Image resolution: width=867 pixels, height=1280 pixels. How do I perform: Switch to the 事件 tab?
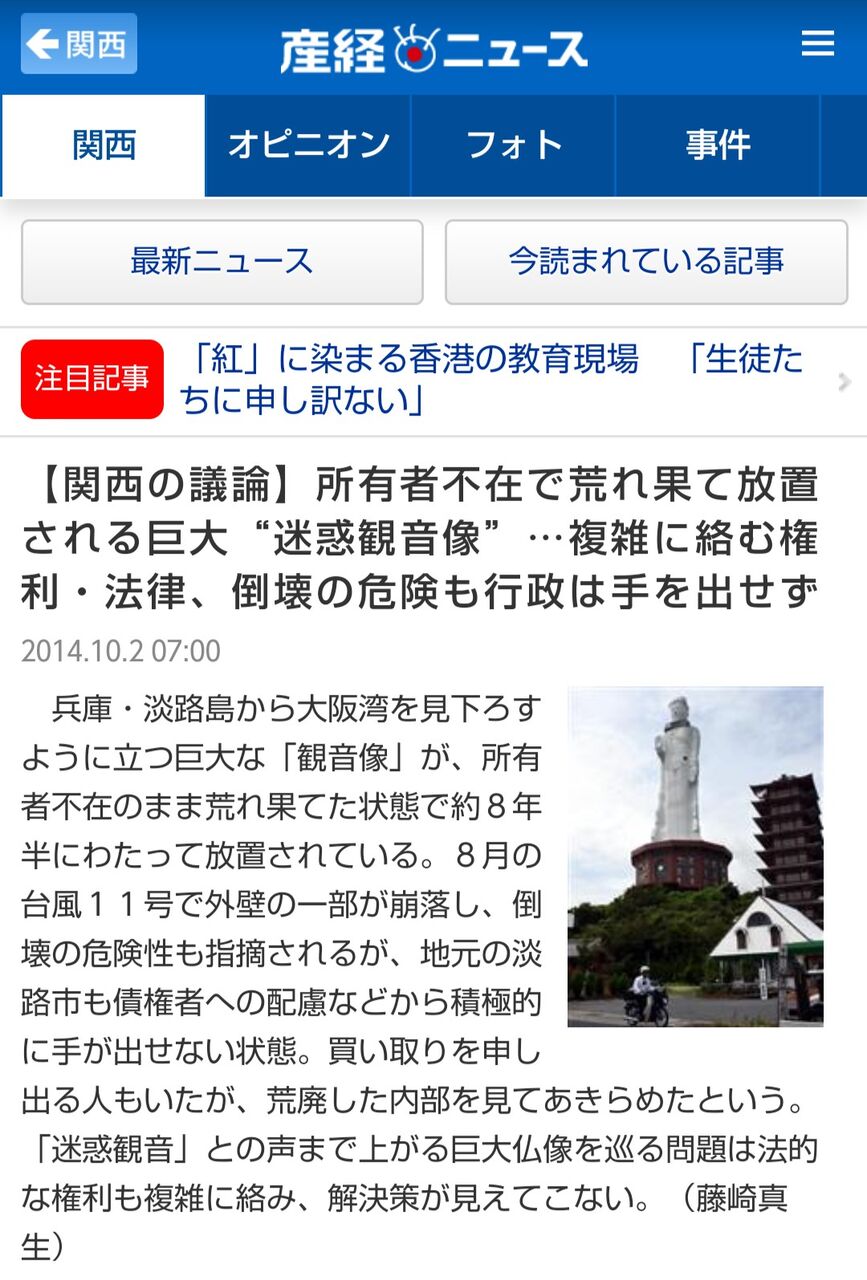click(x=718, y=146)
